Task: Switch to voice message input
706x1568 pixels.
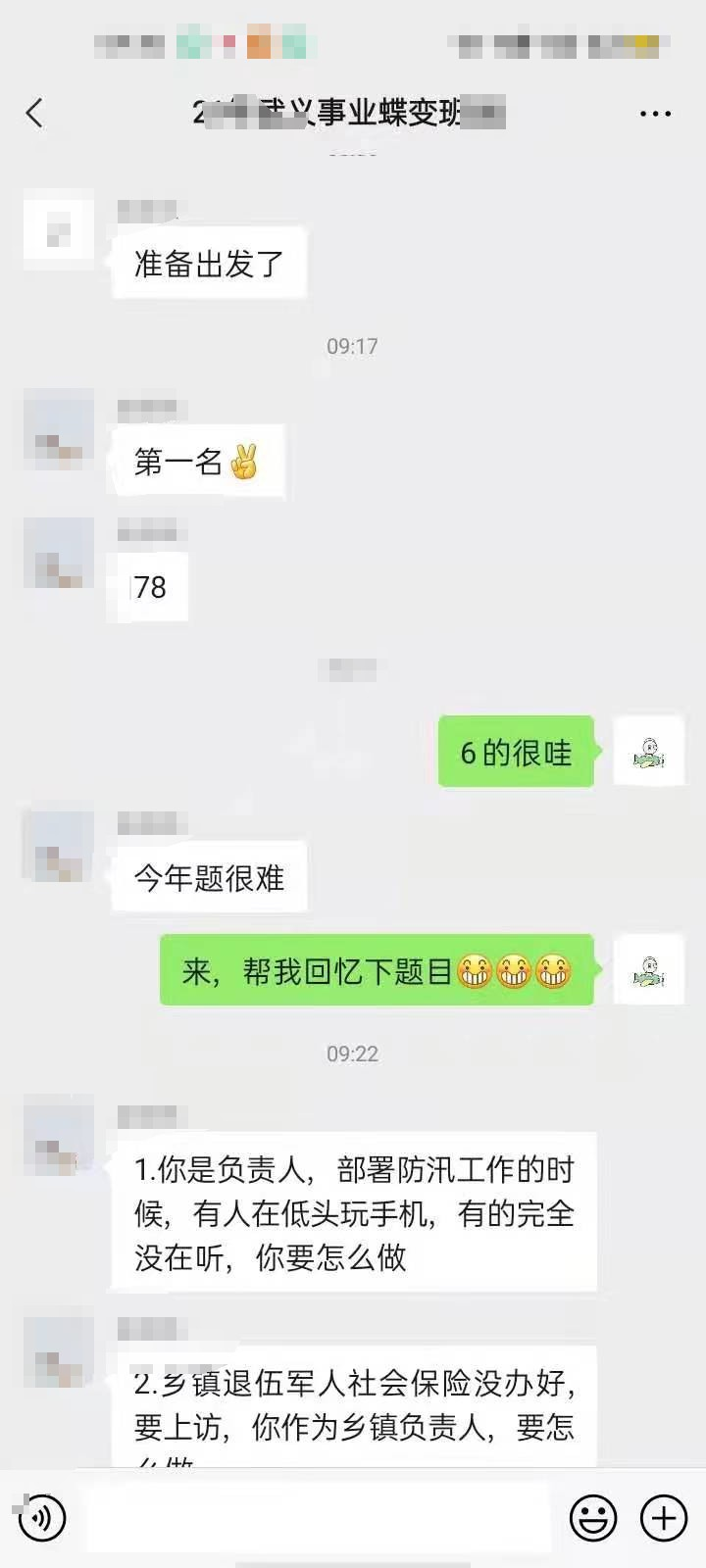Action: coord(41,1518)
